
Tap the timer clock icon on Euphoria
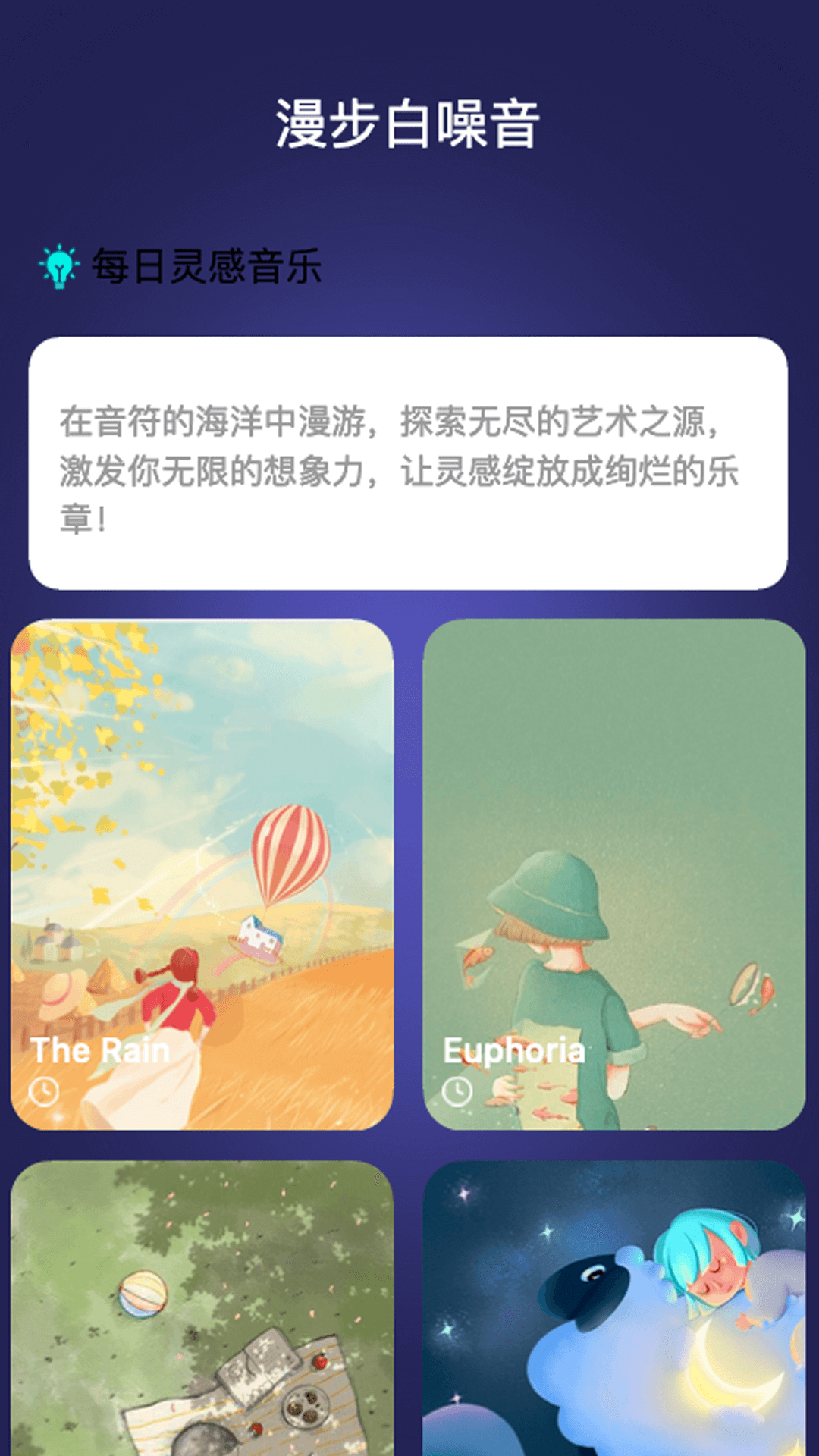(x=457, y=1091)
